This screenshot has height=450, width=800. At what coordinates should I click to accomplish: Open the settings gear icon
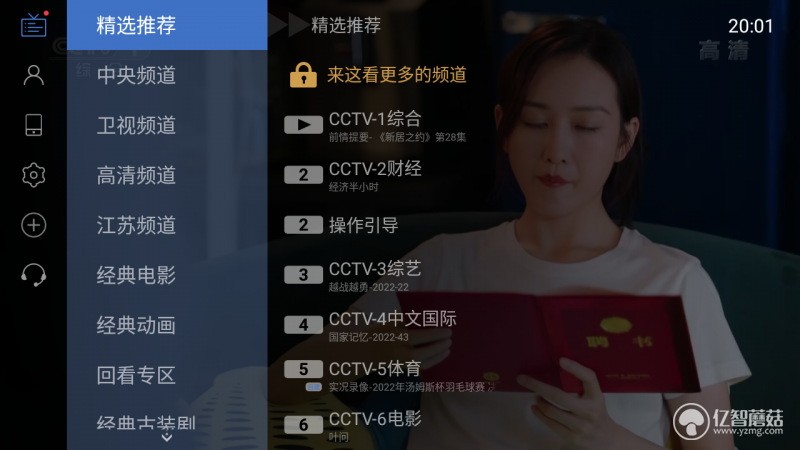34,175
